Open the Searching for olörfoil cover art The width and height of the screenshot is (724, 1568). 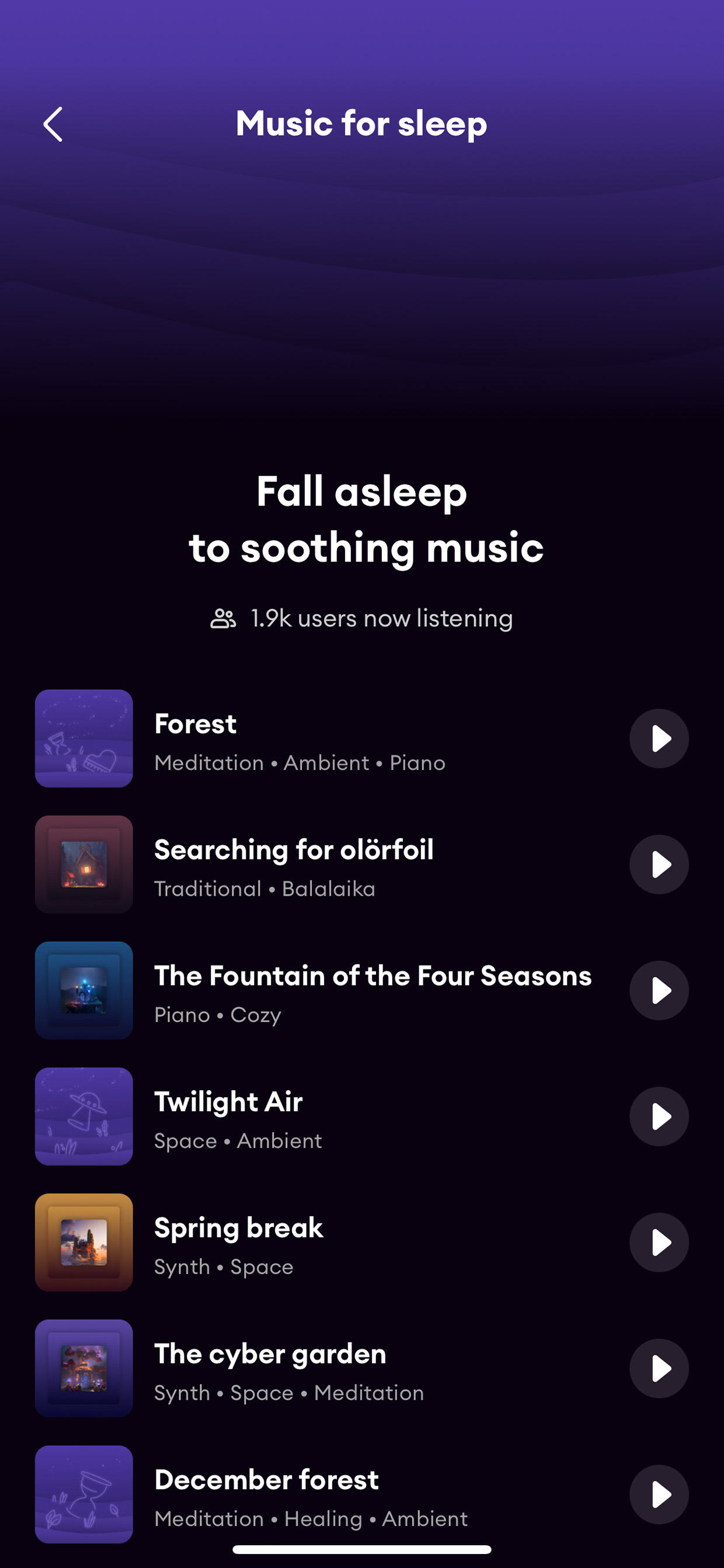pyautogui.click(x=84, y=865)
